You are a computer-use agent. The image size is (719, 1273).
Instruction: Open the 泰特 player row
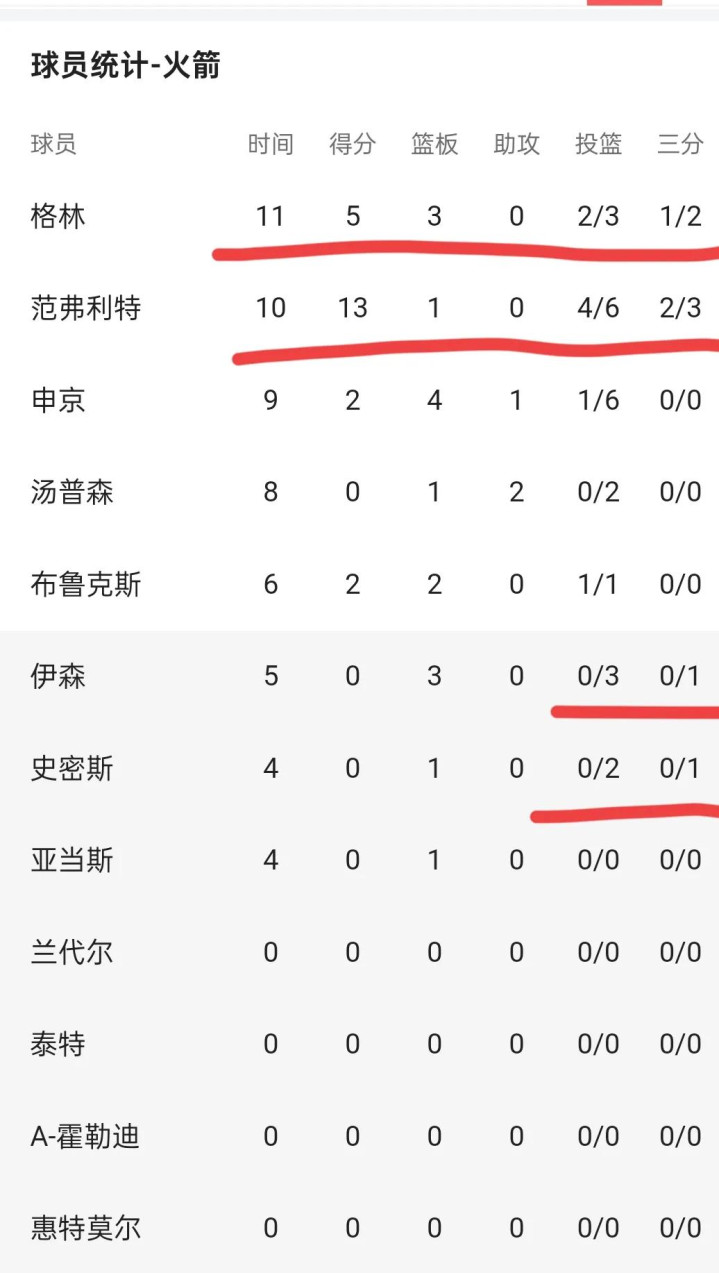pyautogui.click(x=359, y=1044)
